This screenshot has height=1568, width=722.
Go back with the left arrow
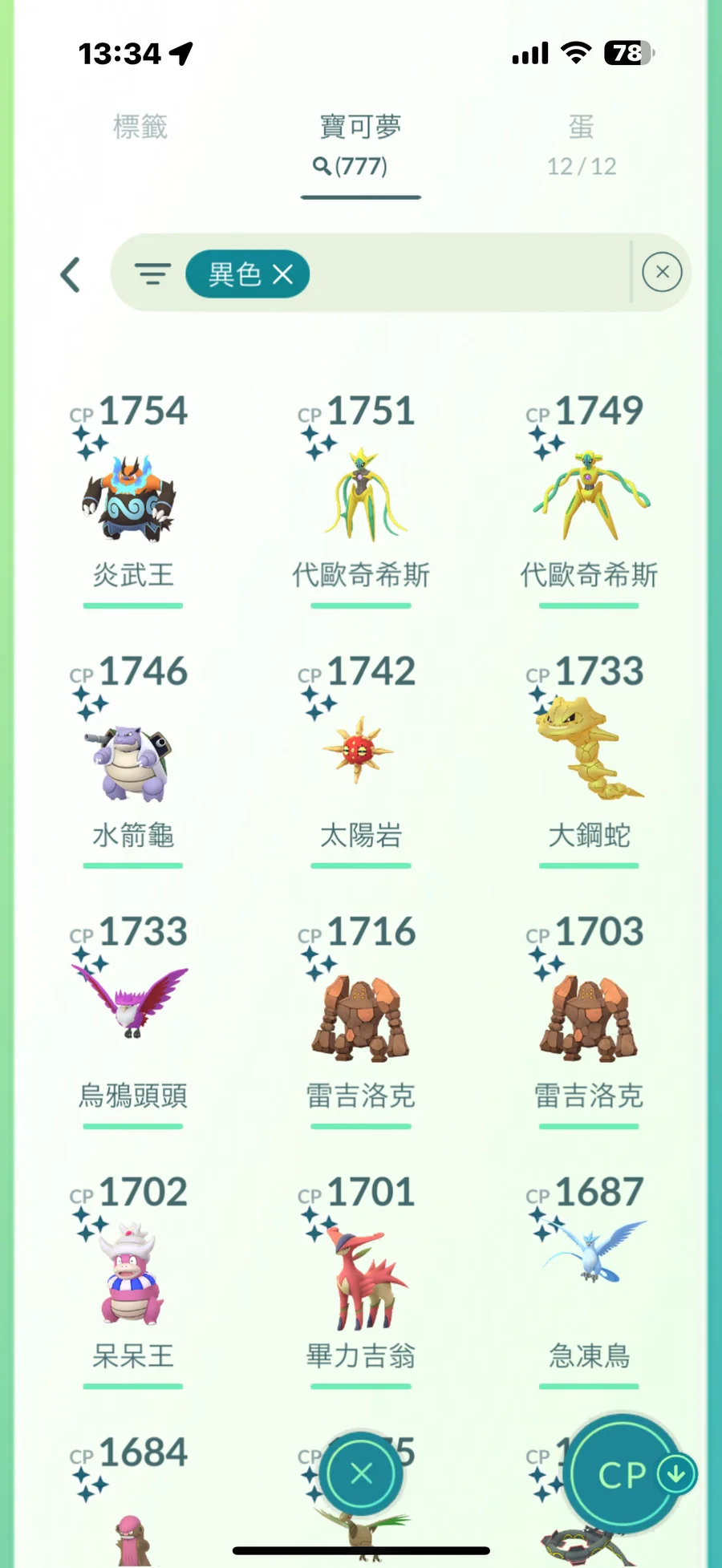click(x=71, y=274)
